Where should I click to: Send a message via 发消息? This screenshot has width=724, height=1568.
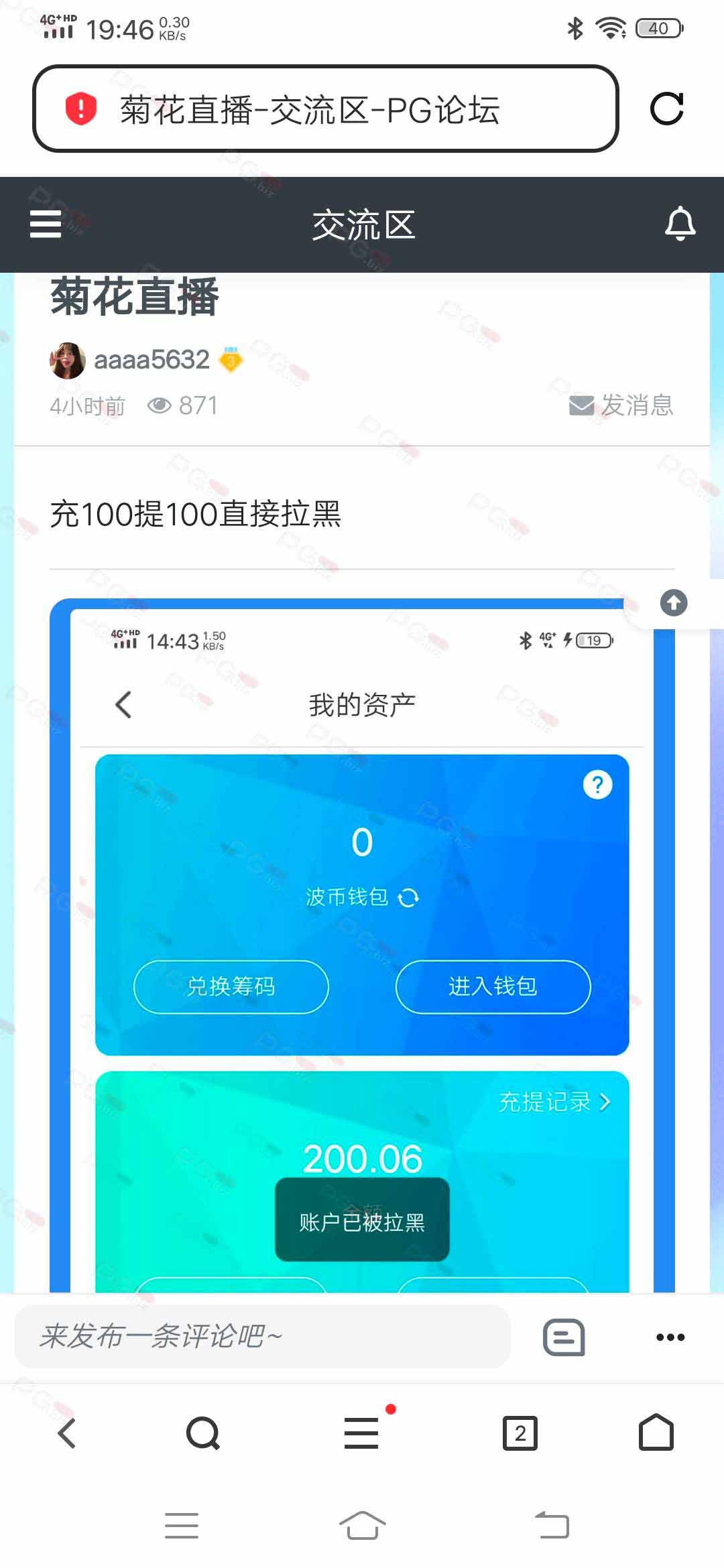point(621,405)
